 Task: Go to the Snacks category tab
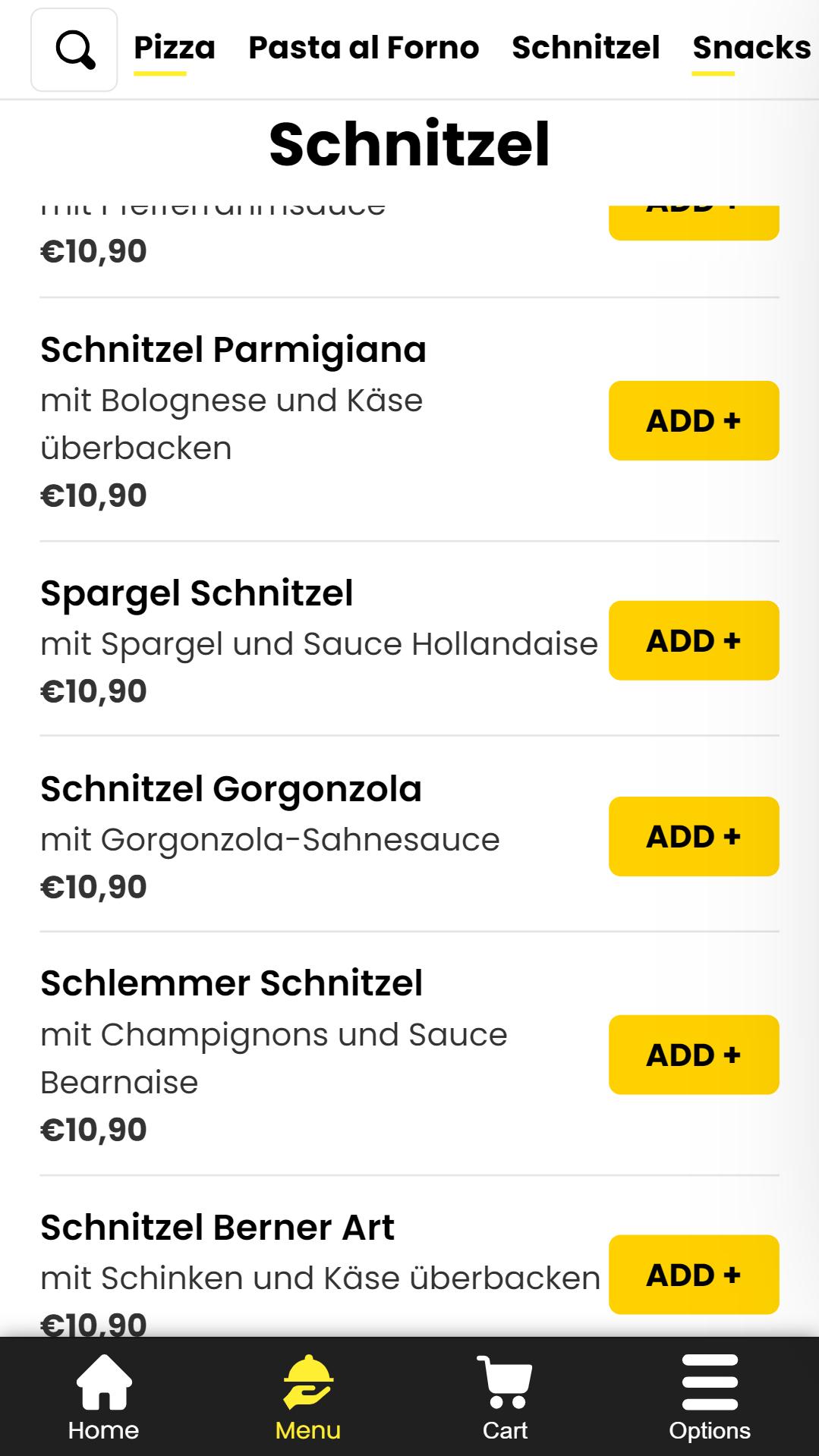(751, 48)
